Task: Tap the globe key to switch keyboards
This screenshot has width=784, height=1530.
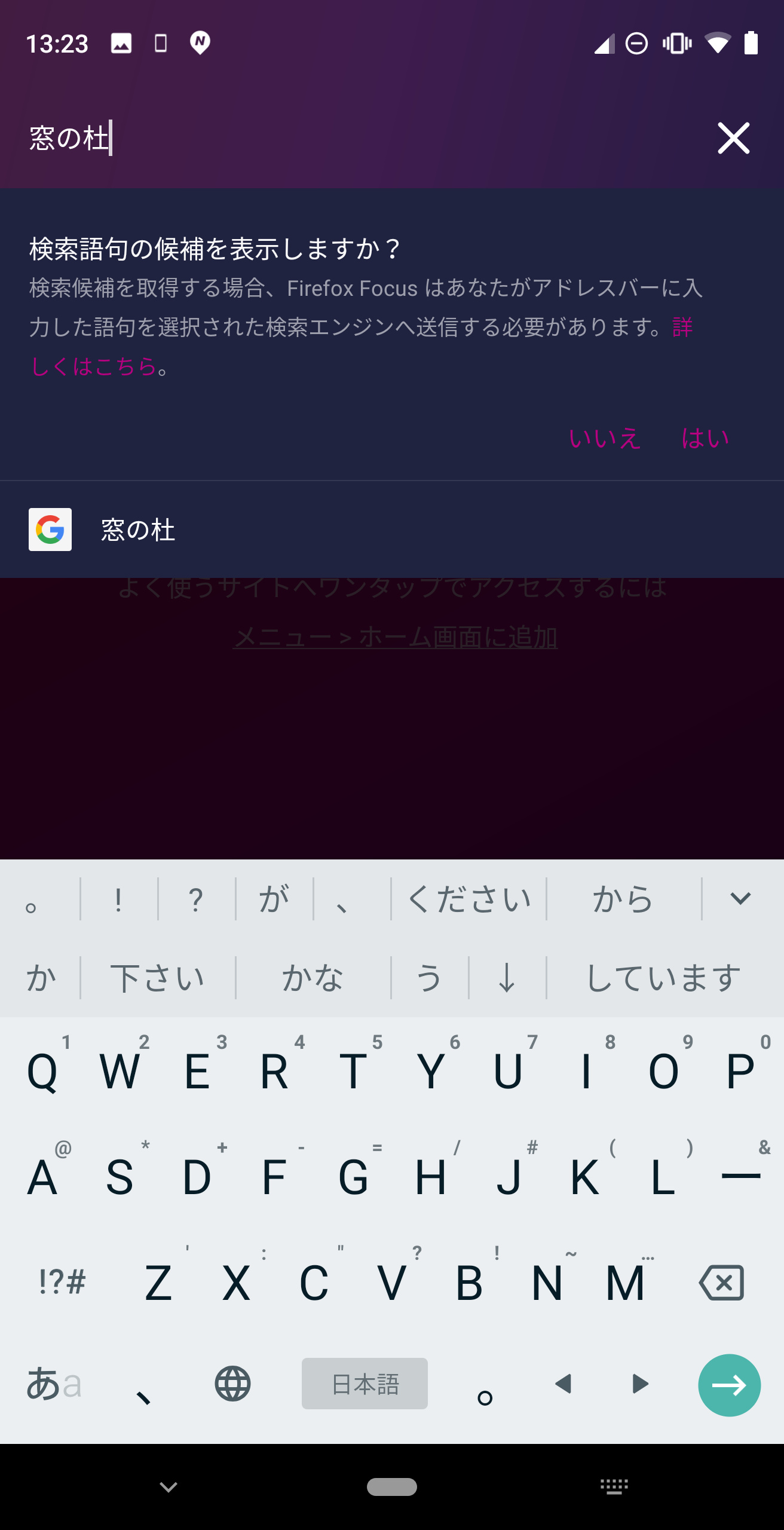Action: [x=232, y=1384]
